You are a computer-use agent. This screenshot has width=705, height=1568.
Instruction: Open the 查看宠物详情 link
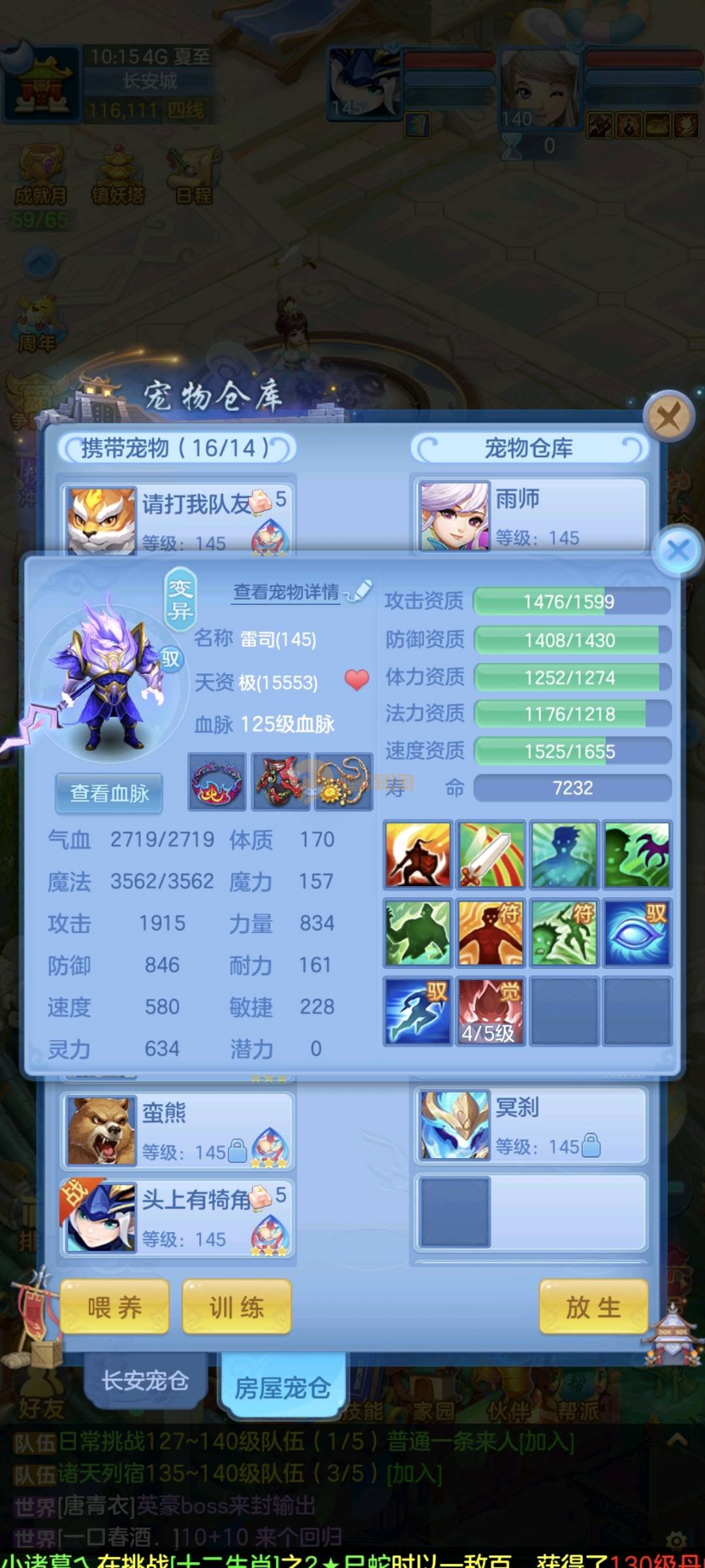(x=287, y=592)
